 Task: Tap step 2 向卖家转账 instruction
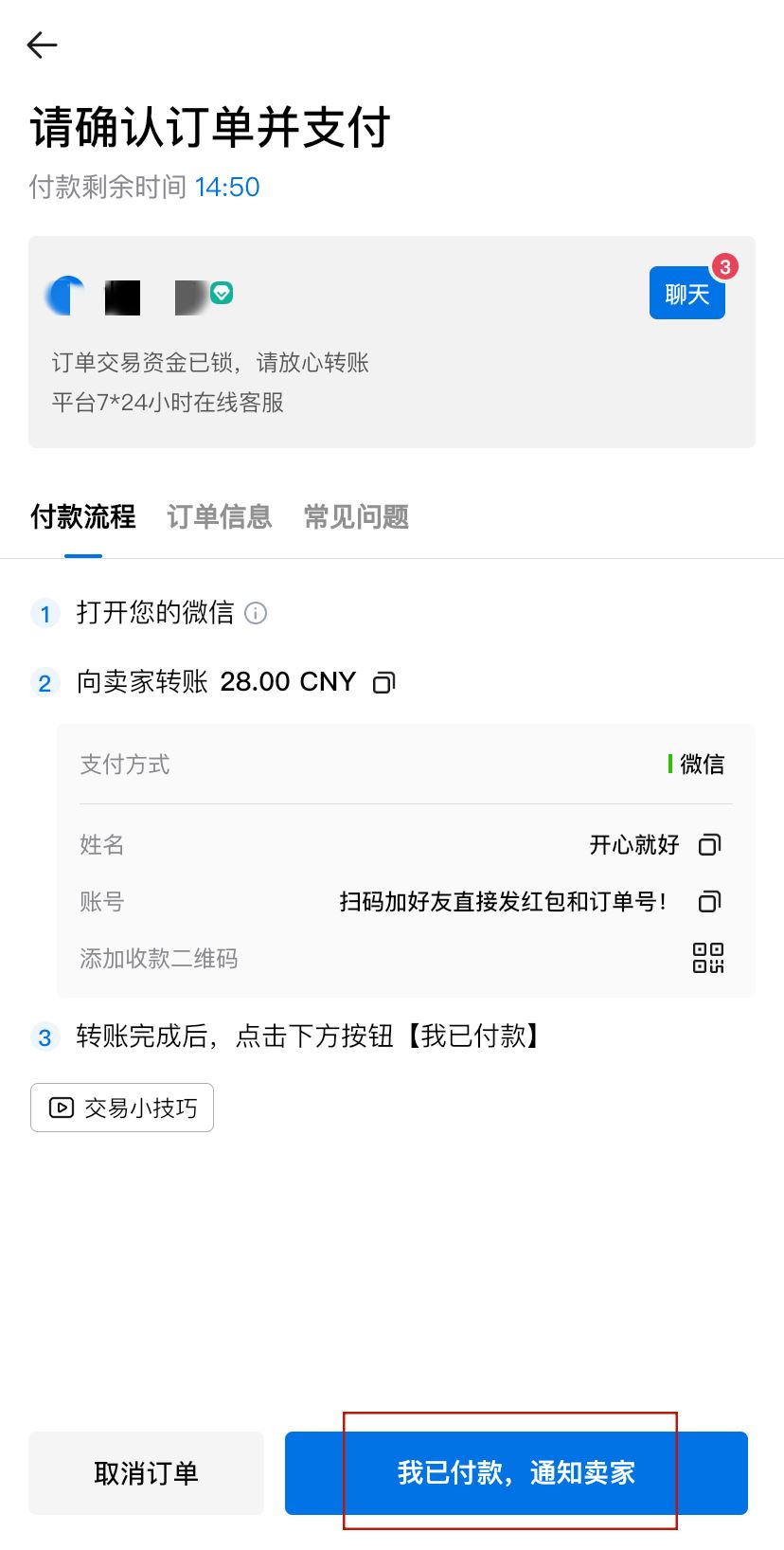(x=140, y=681)
